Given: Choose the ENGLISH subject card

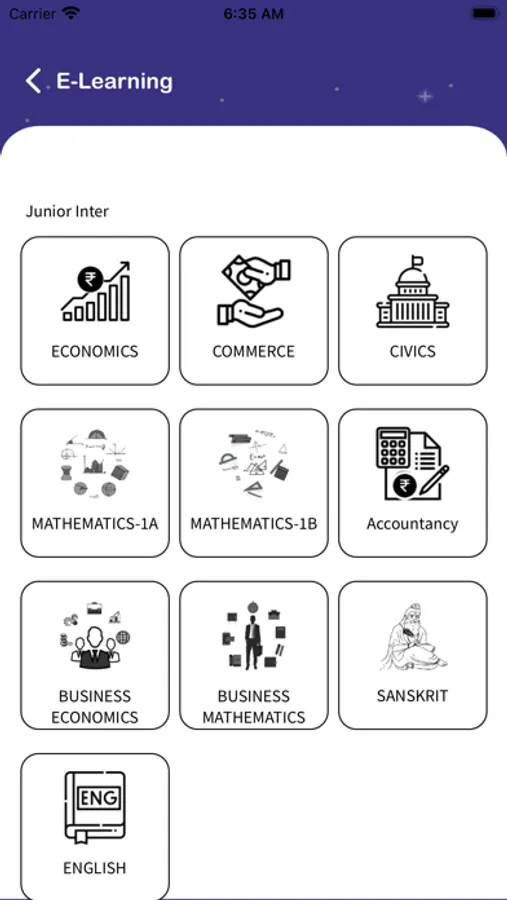Looking at the screenshot, I should [x=95, y=827].
